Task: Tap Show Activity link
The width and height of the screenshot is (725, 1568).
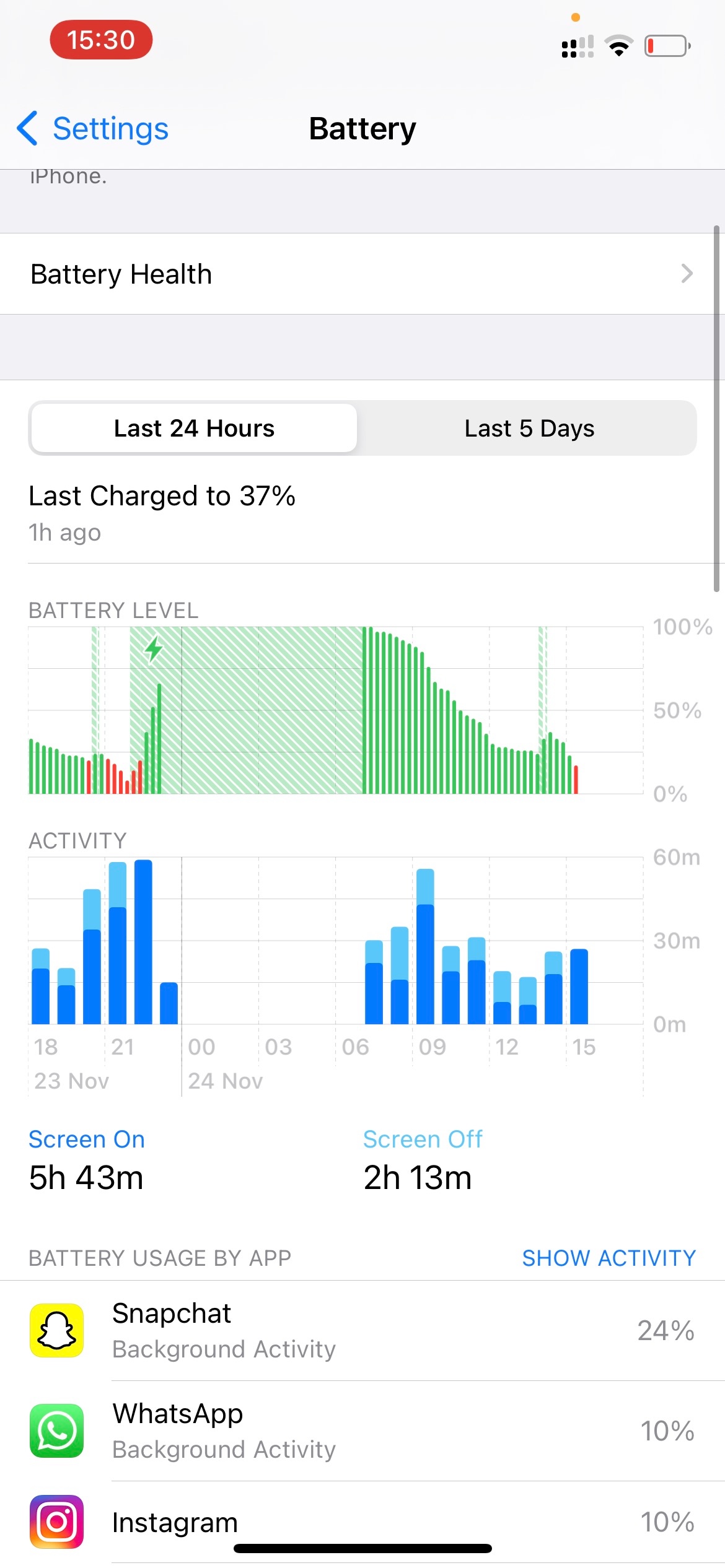Action: tap(609, 1258)
